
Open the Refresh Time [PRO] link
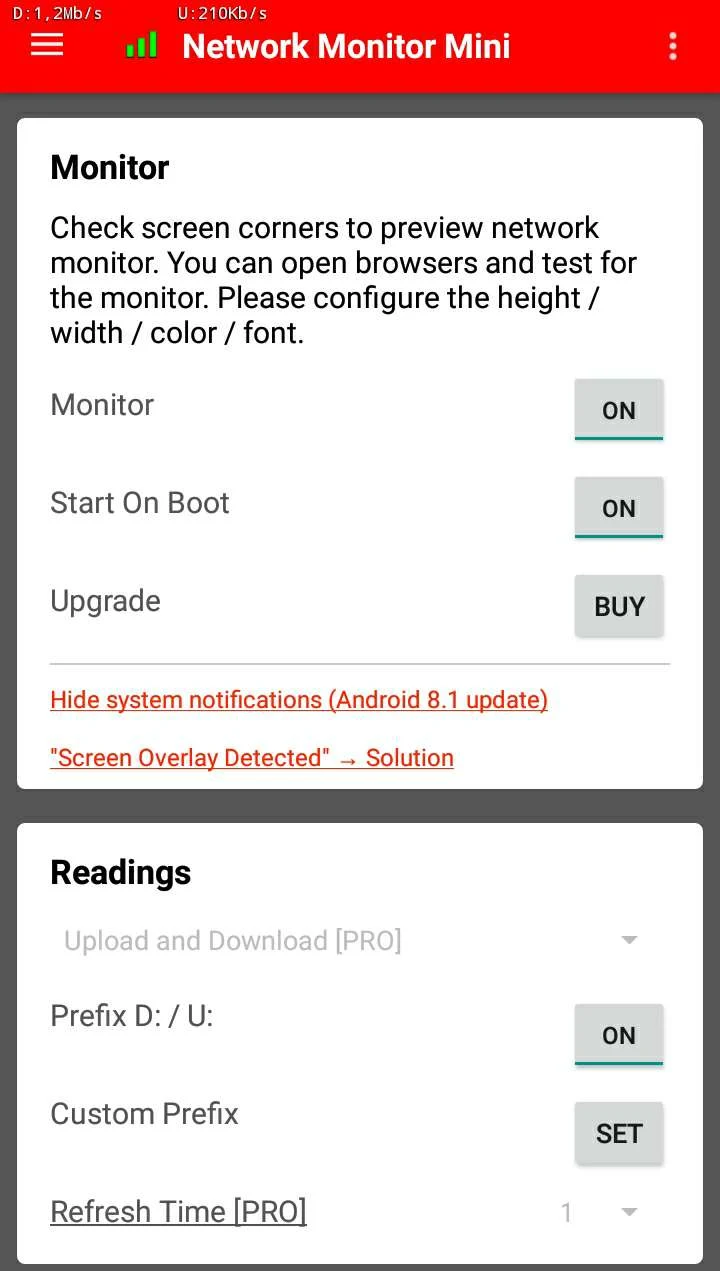point(178,1212)
